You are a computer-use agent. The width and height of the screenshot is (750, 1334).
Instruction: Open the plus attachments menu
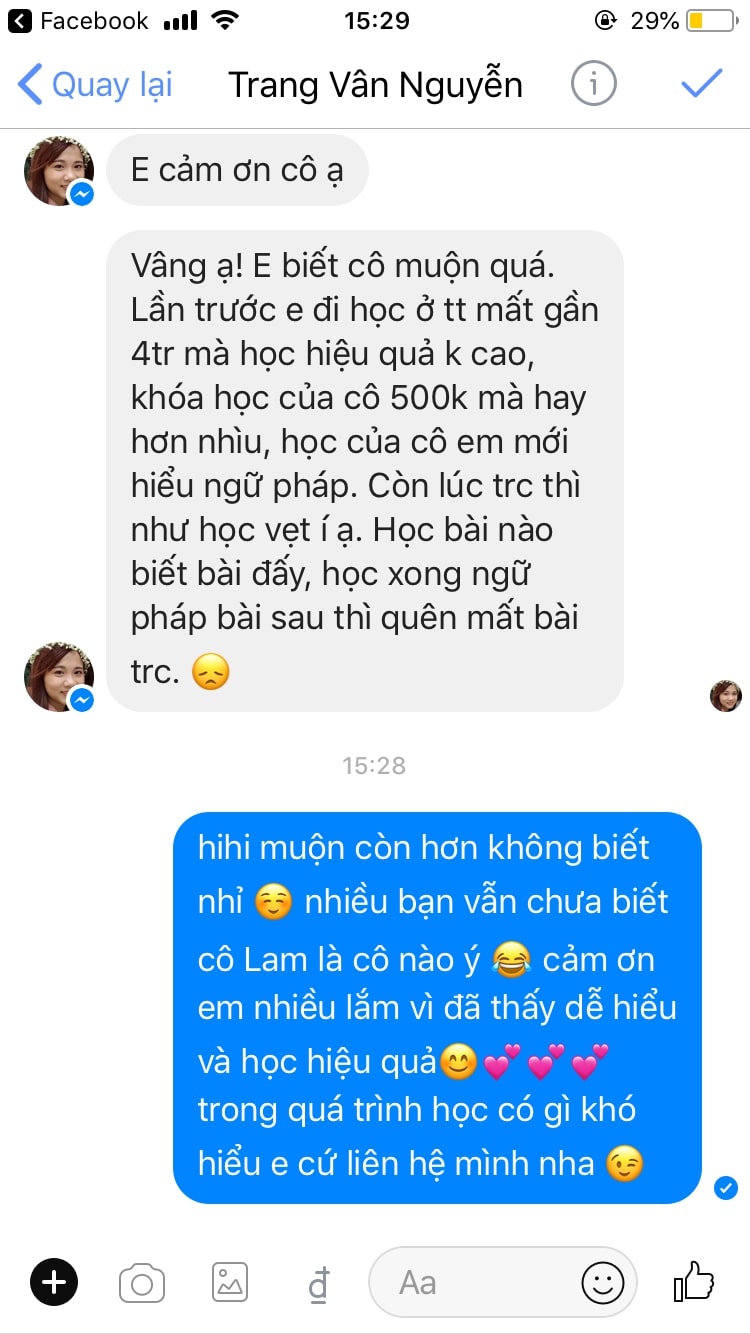[53, 1282]
